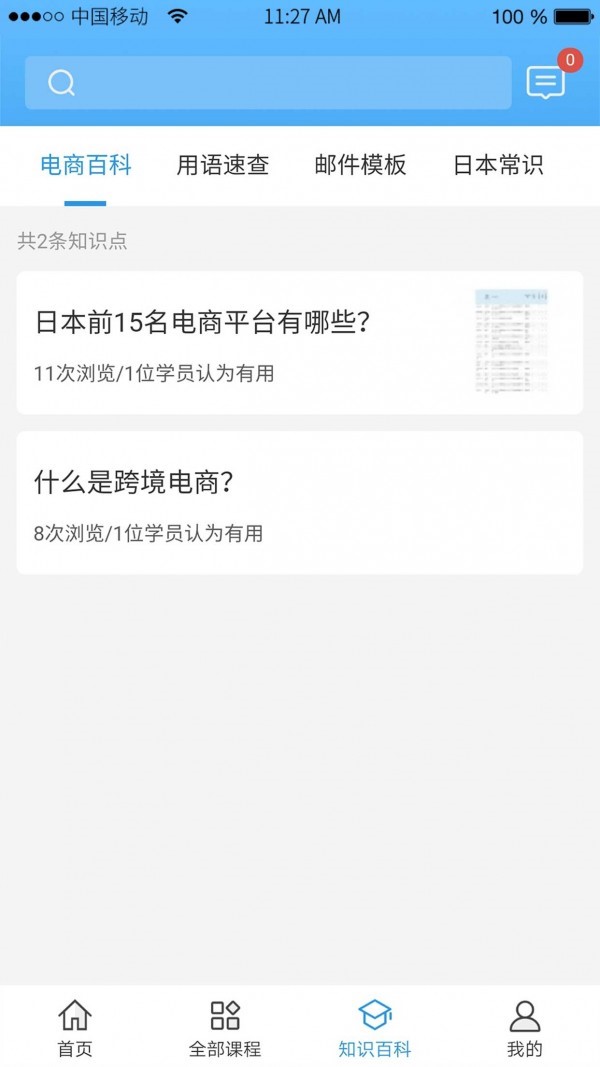Image resolution: width=600 pixels, height=1067 pixels.
Task: Switch to the 全部课程 tab
Action: click(225, 1028)
